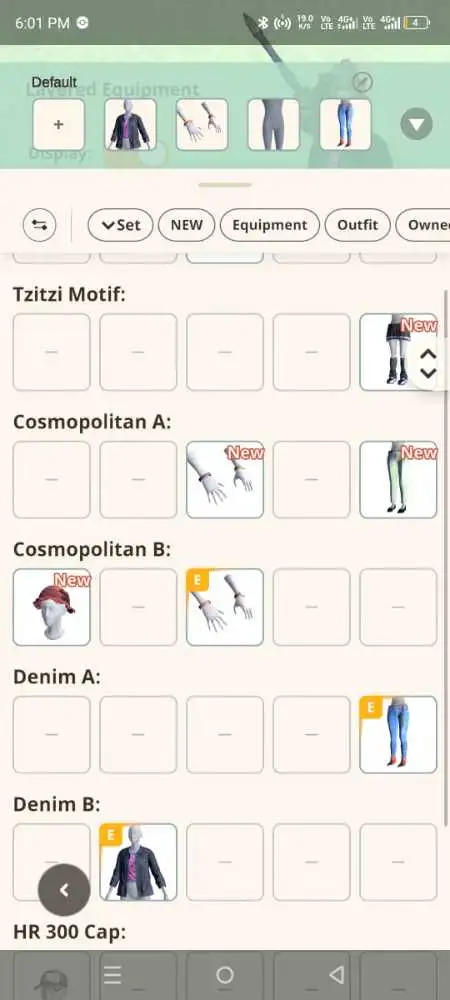Go to the Android home screen

coord(224,974)
